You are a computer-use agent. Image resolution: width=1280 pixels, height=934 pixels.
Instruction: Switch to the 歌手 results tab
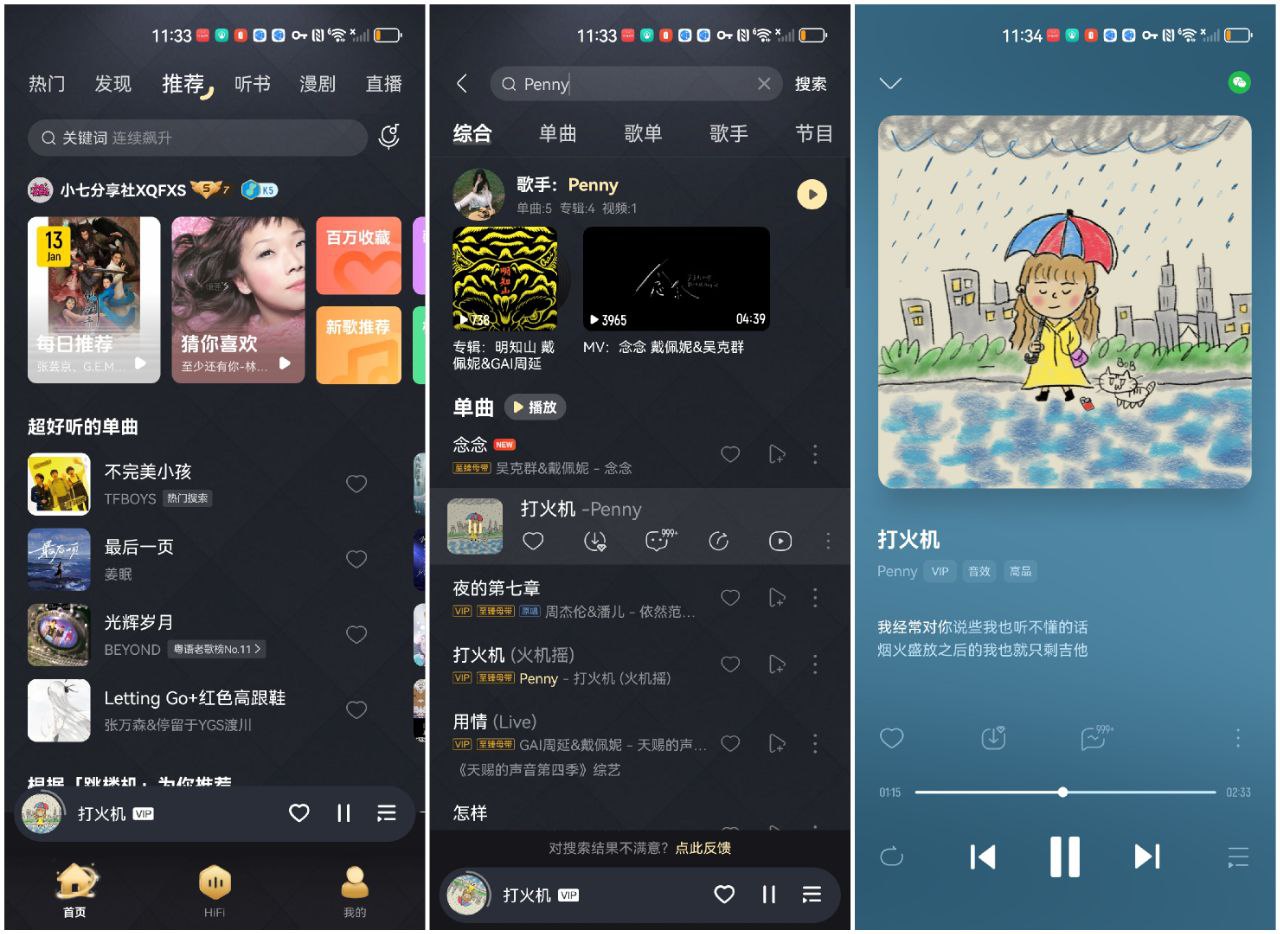click(728, 133)
